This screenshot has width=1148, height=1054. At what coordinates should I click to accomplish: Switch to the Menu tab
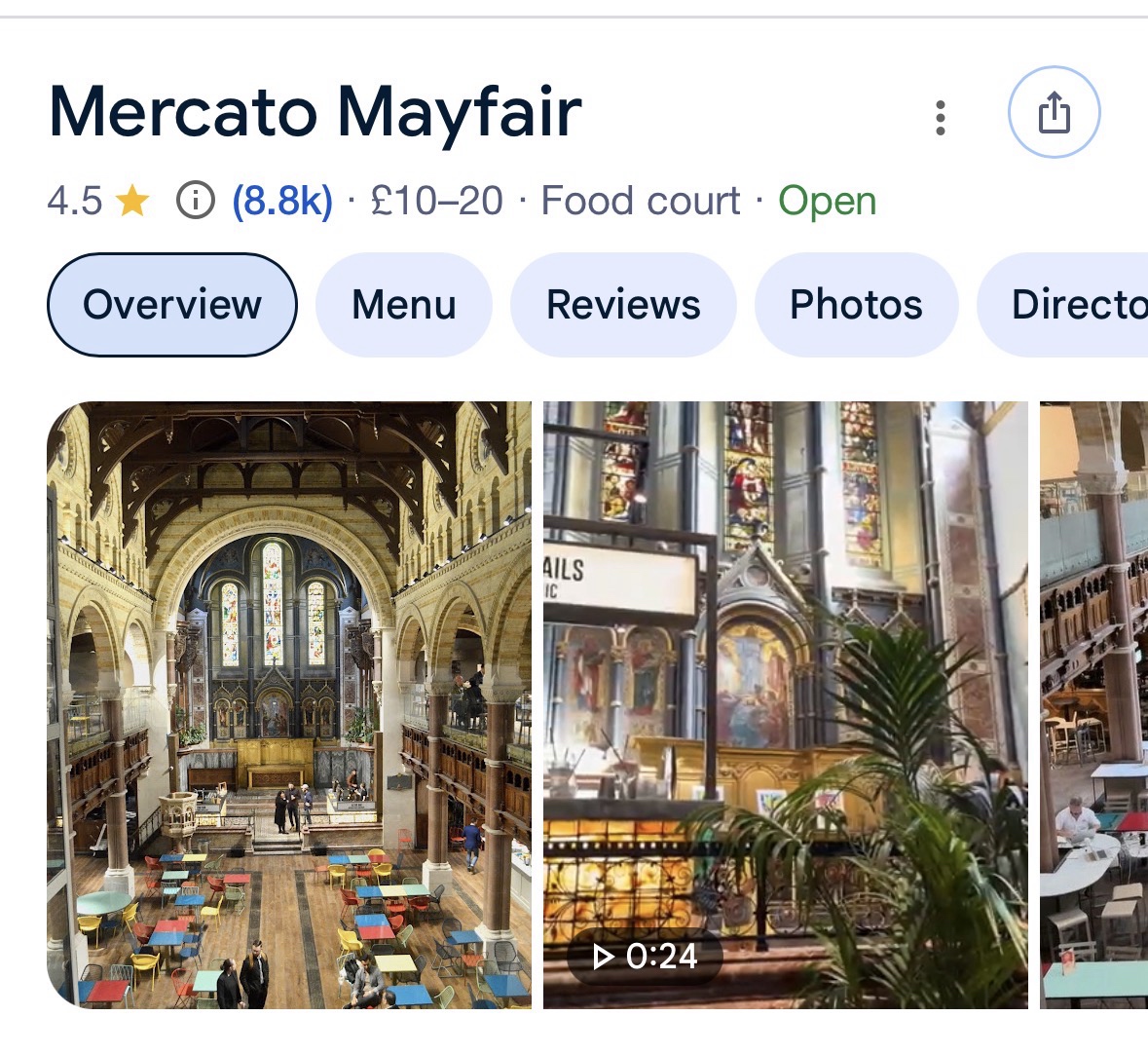pyautogui.click(x=404, y=305)
